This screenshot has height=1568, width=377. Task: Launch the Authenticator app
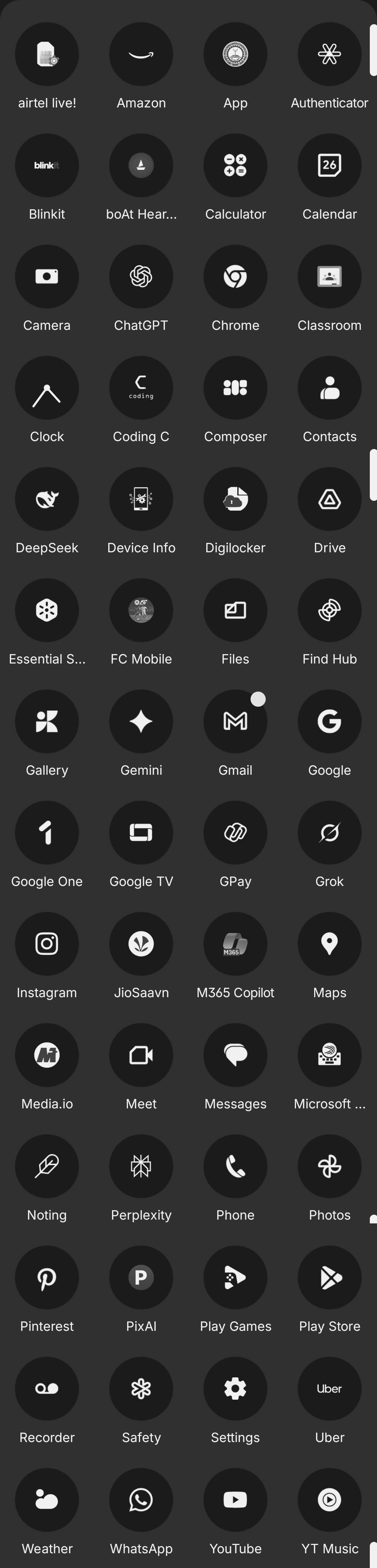tap(329, 54)
